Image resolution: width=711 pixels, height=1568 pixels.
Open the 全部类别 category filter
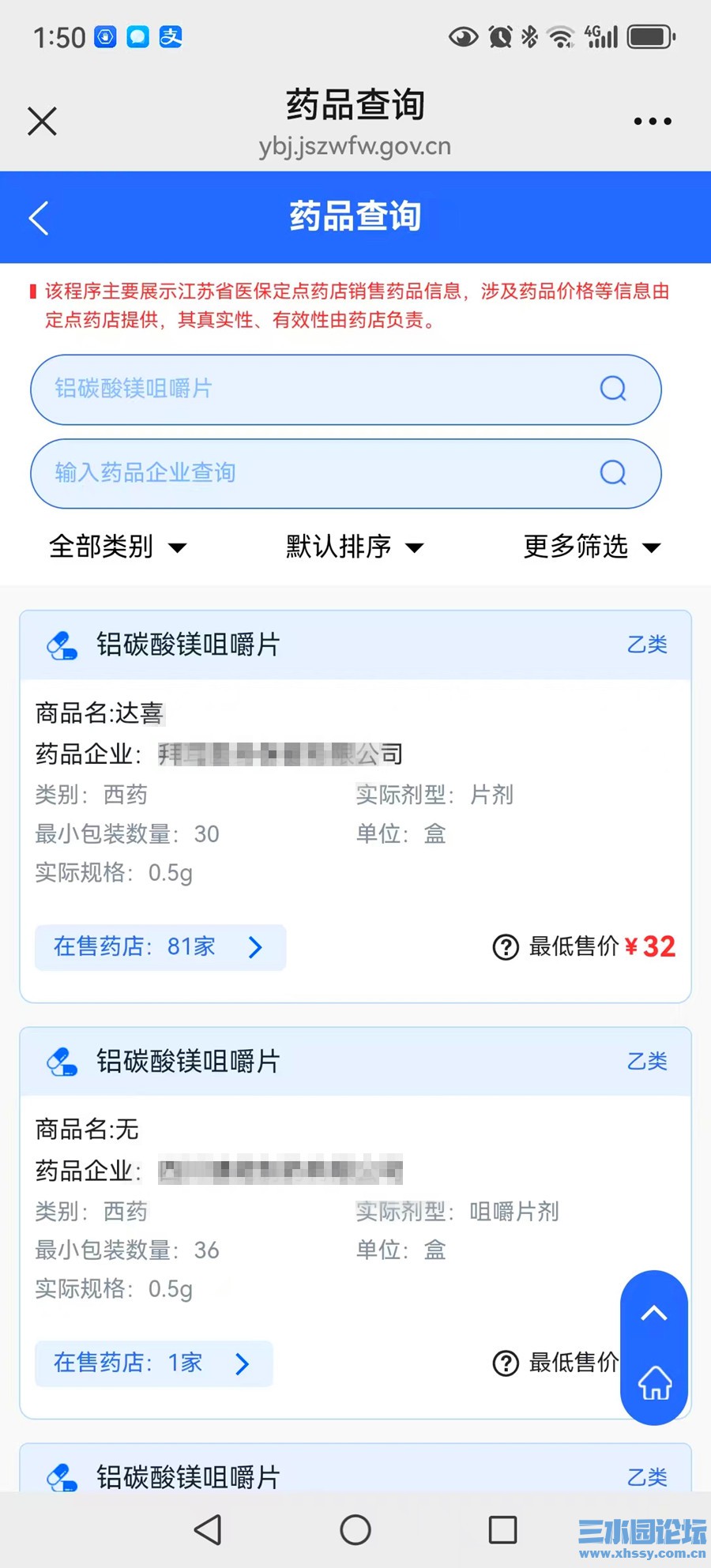coord(117,547)
